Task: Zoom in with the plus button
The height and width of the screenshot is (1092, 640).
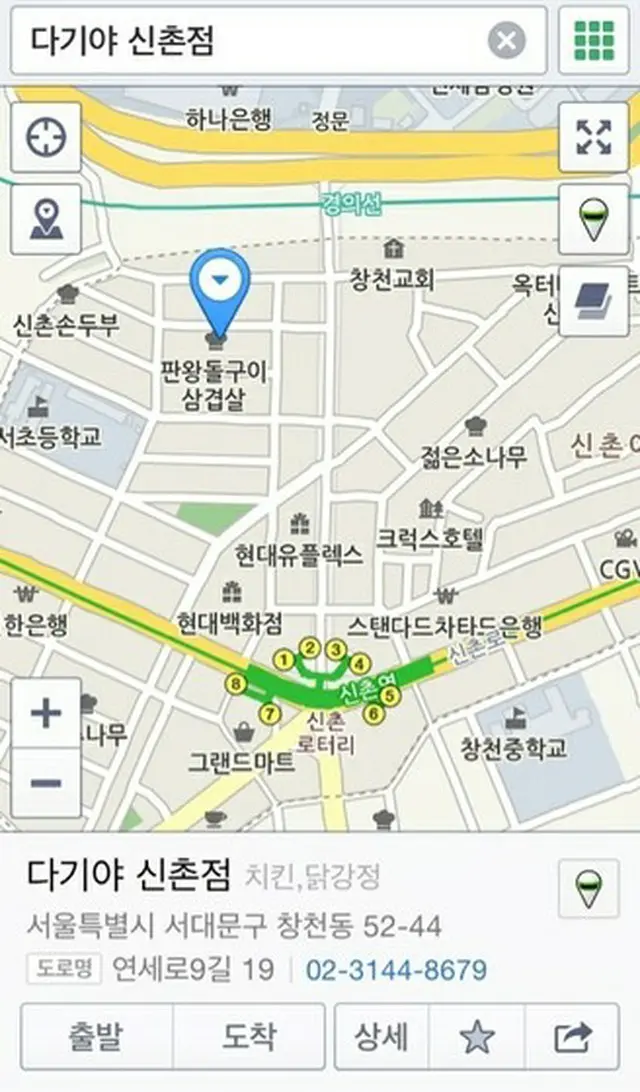Action: coord(46,713)
